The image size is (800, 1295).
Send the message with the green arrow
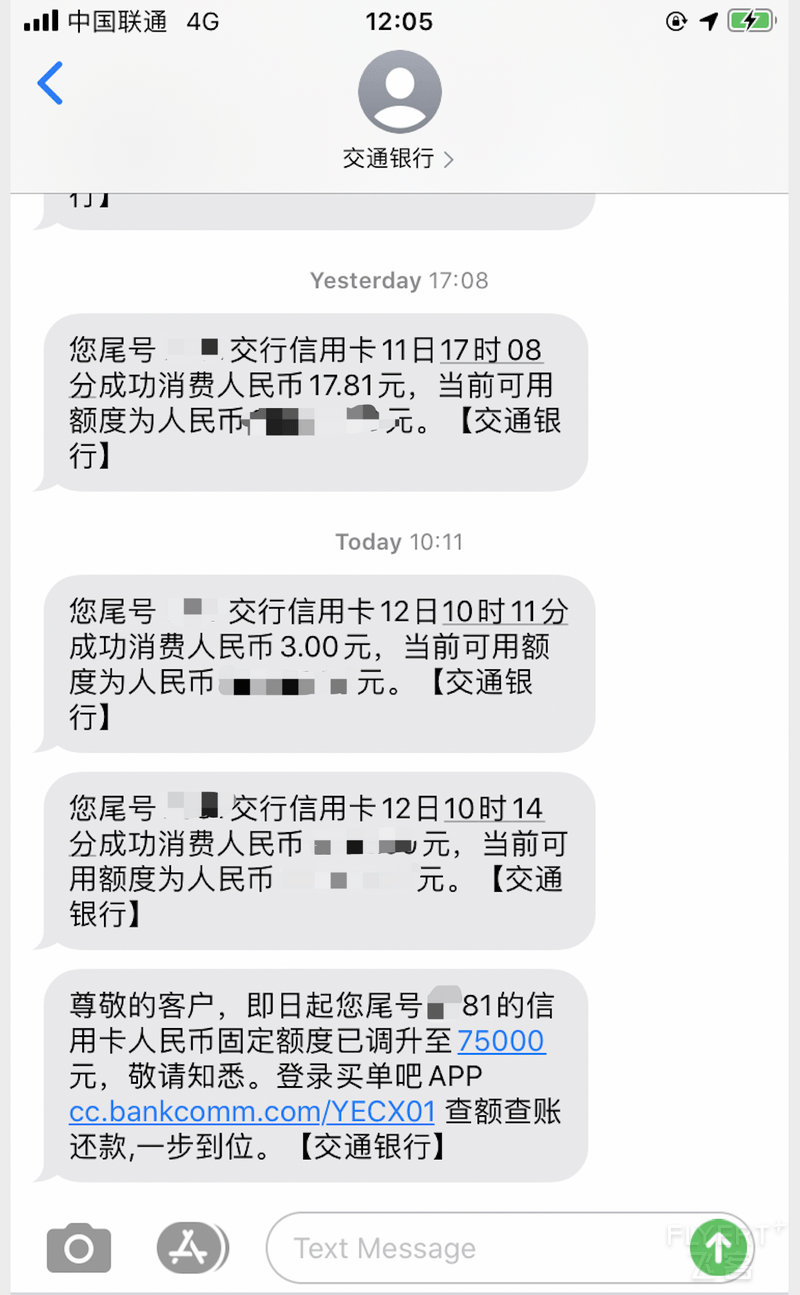[x=718, y=1247]
